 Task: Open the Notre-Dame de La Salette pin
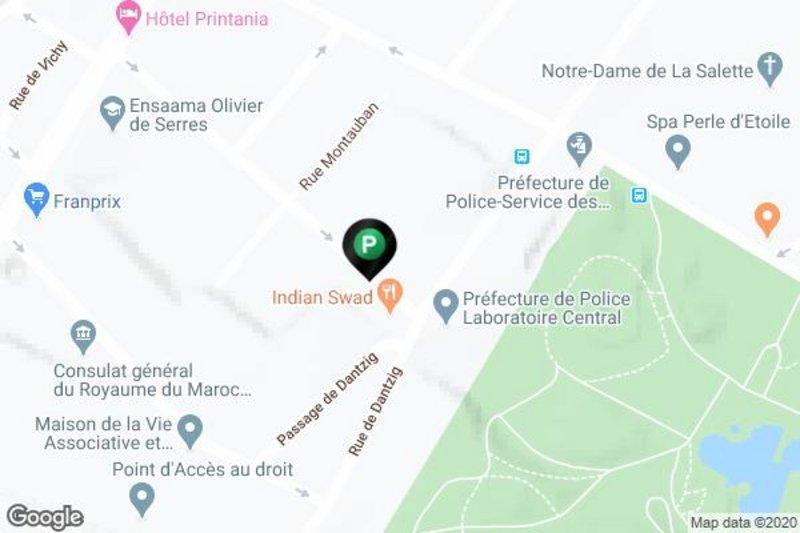pyautogui.click(x=768, y=68)
